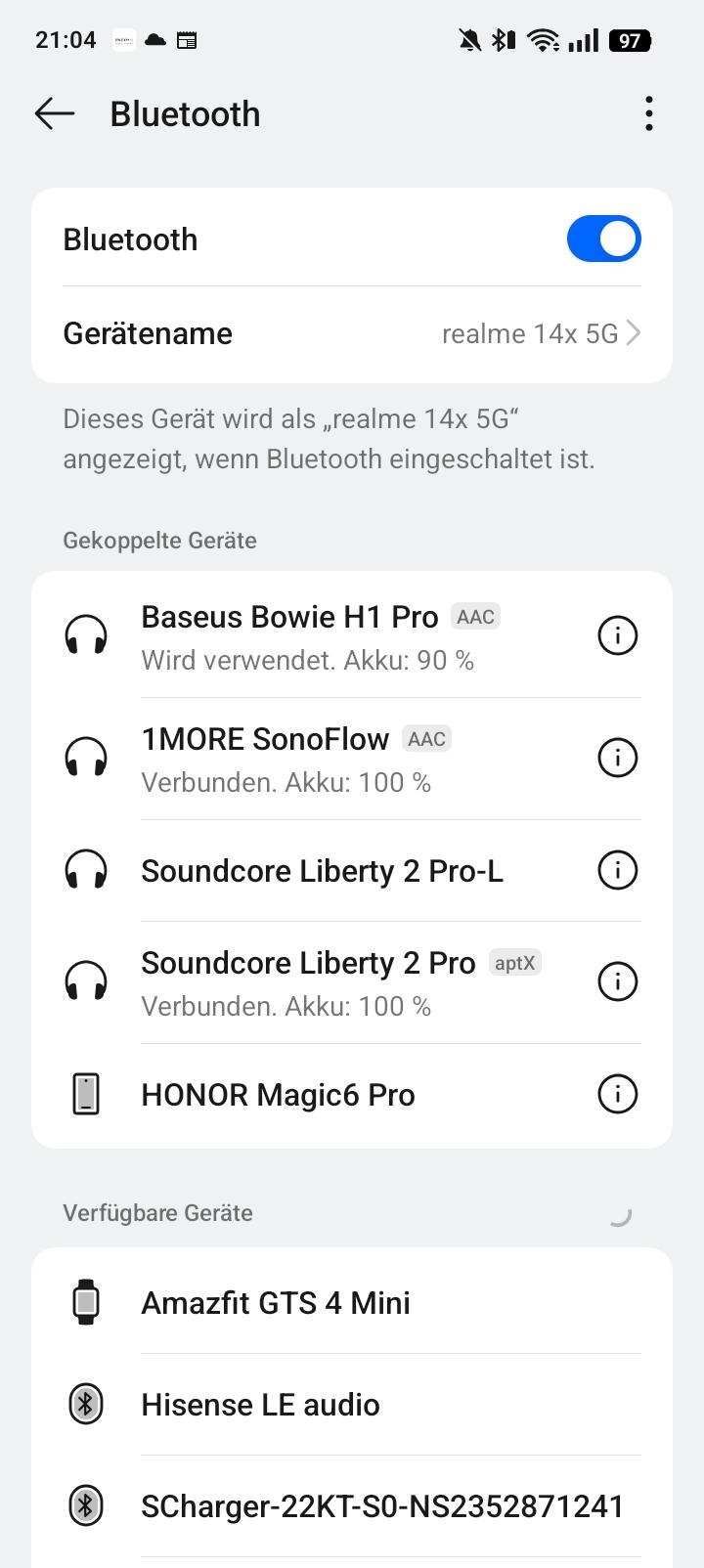Open the Gerätename setting
The width and height of the screenshot is (704, 1568).
[352, 333]
